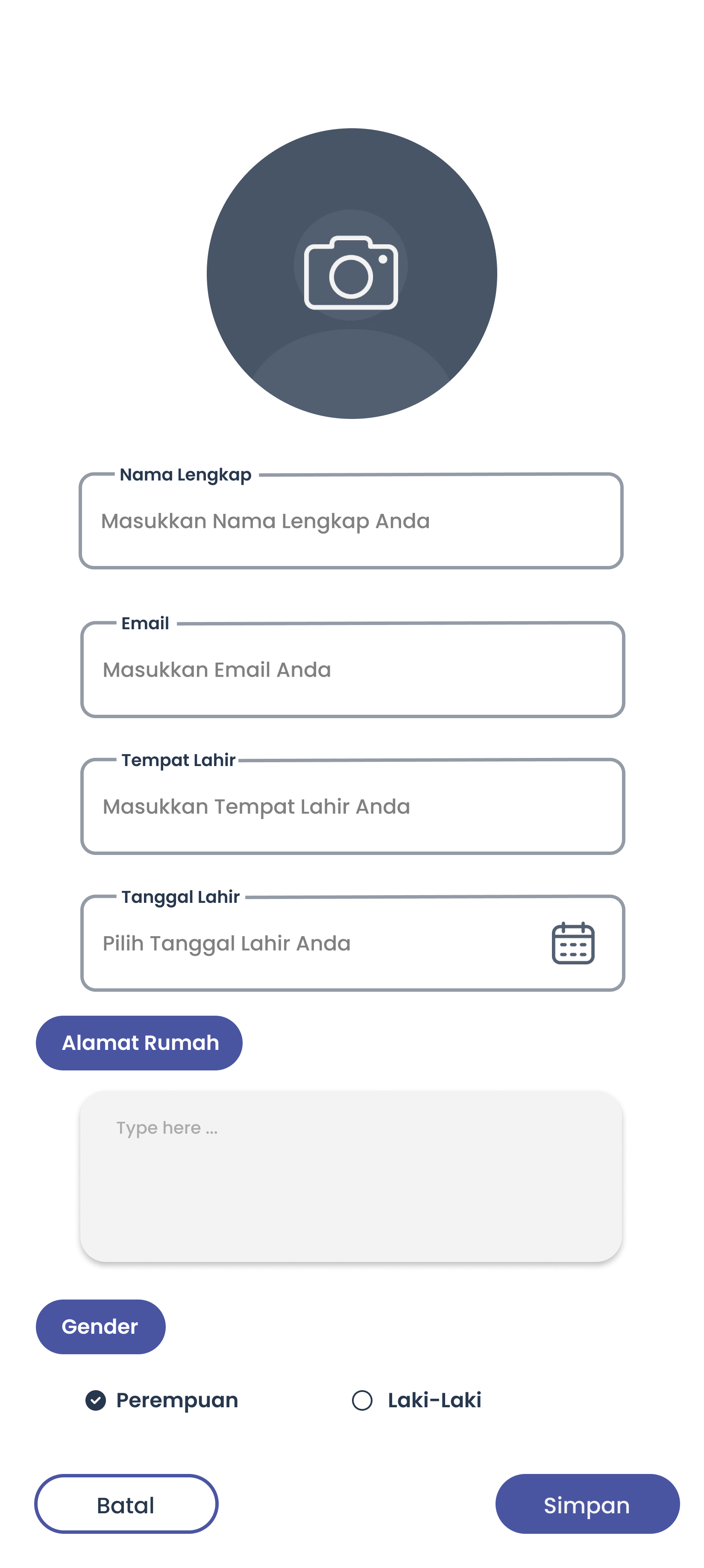Click the Tempat Lahir field label

178,760
